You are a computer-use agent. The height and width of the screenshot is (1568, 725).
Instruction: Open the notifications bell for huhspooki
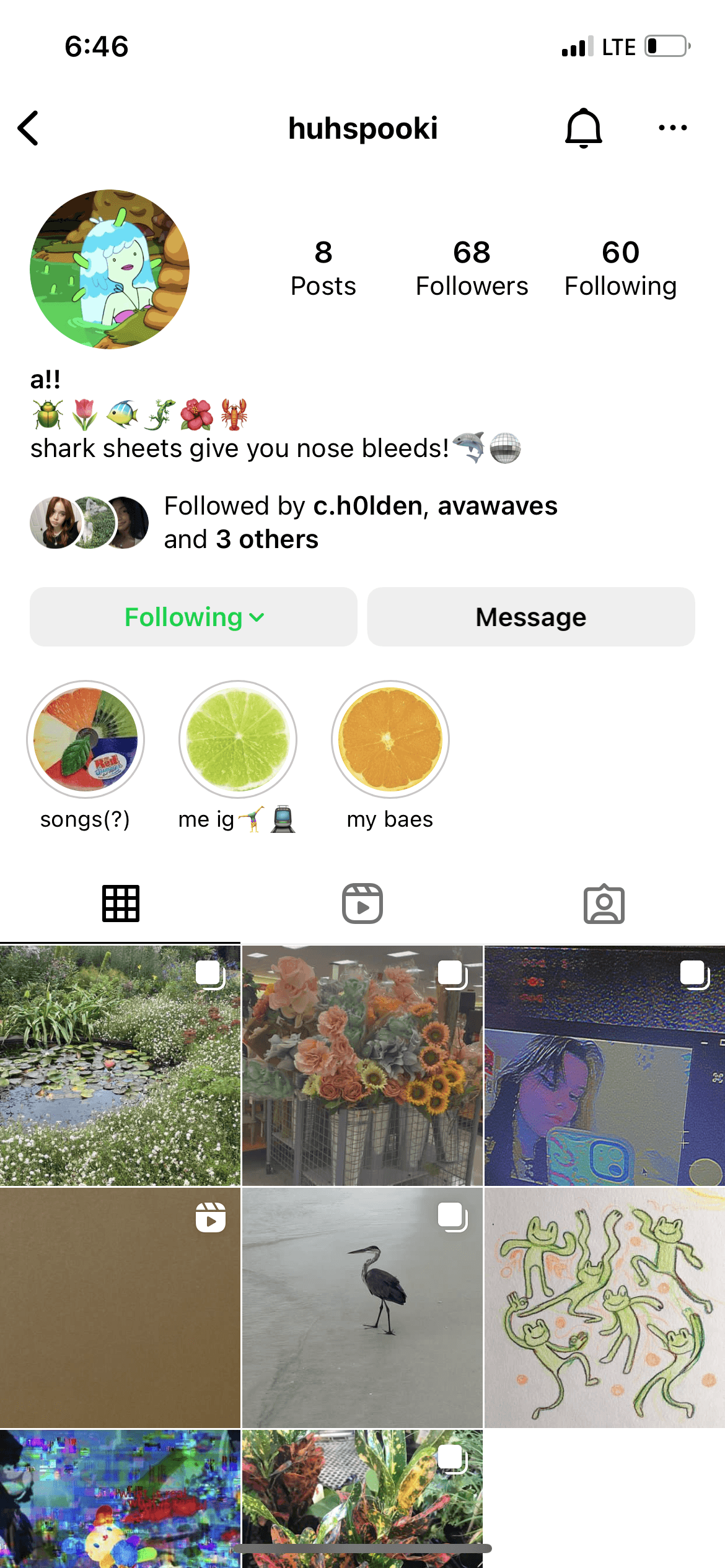click(583, 128)
